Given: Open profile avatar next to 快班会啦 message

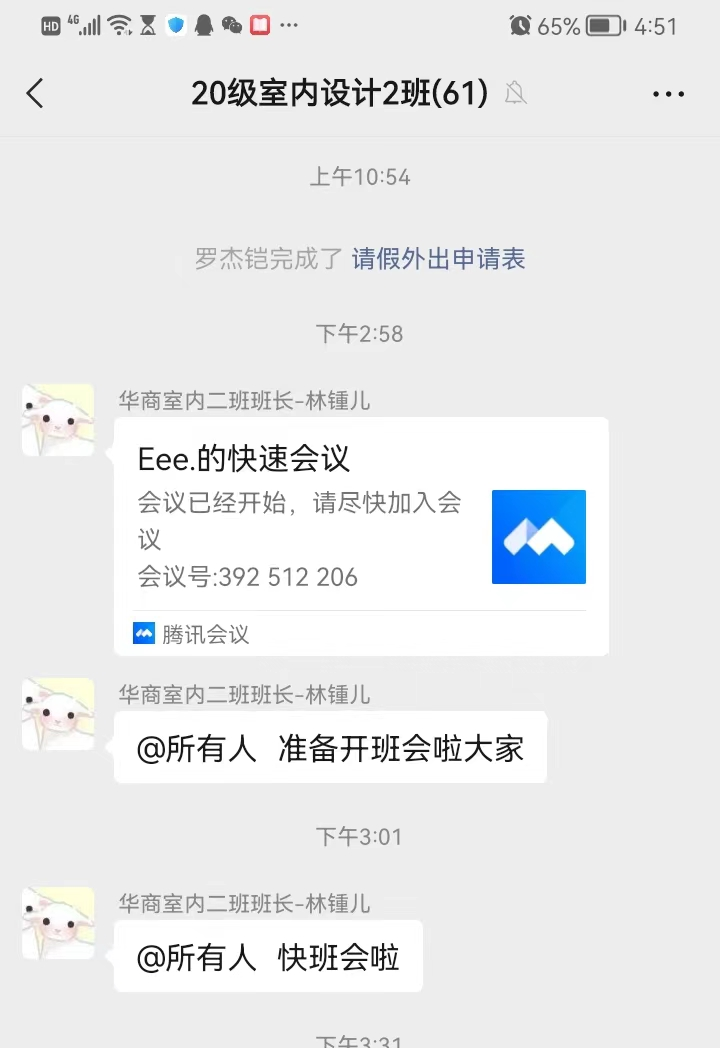Looking at the screenshot, I should pyautogui.click(x=58, y=923).
